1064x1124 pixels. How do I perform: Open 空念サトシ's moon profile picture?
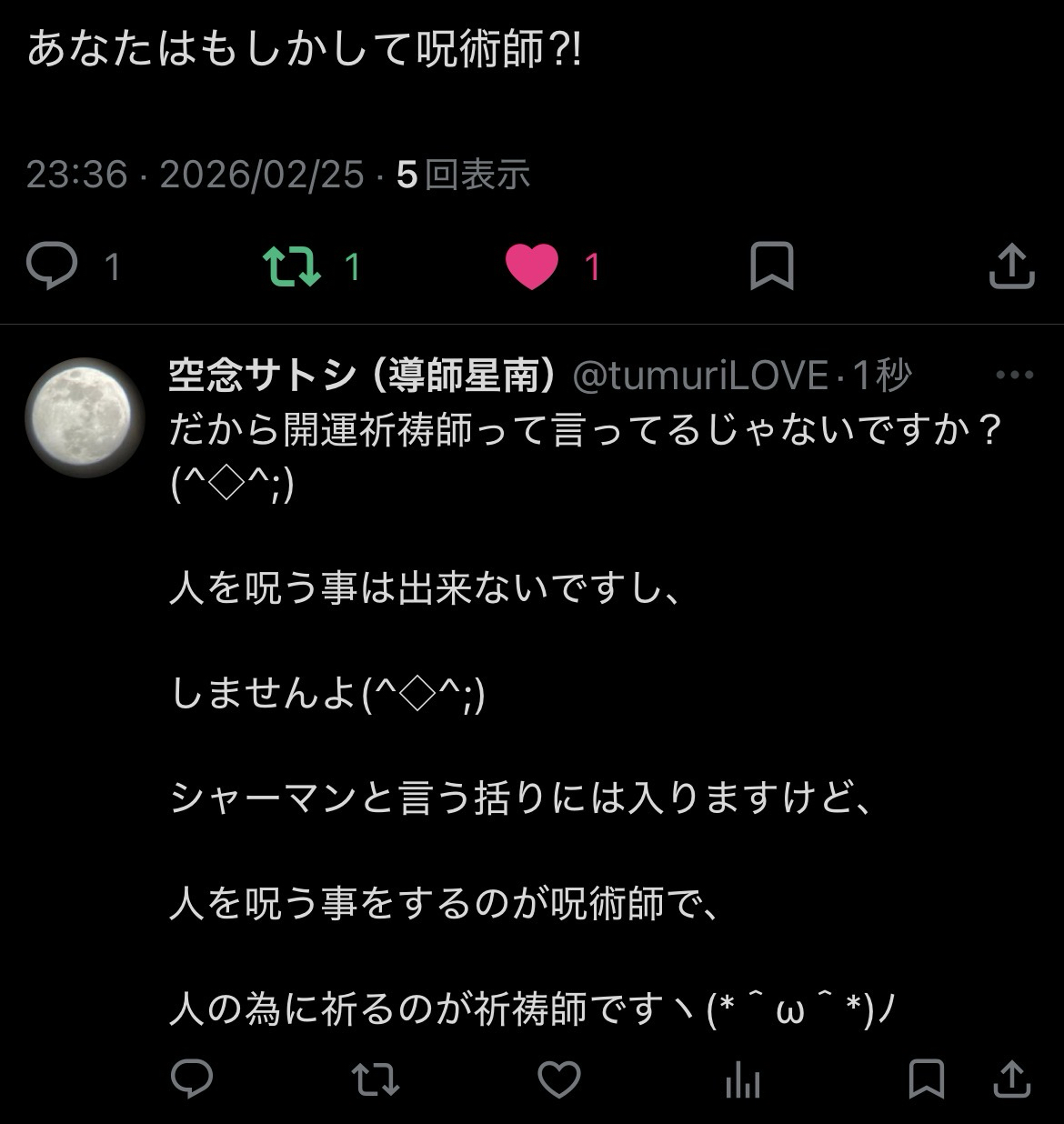coord(84,417)
